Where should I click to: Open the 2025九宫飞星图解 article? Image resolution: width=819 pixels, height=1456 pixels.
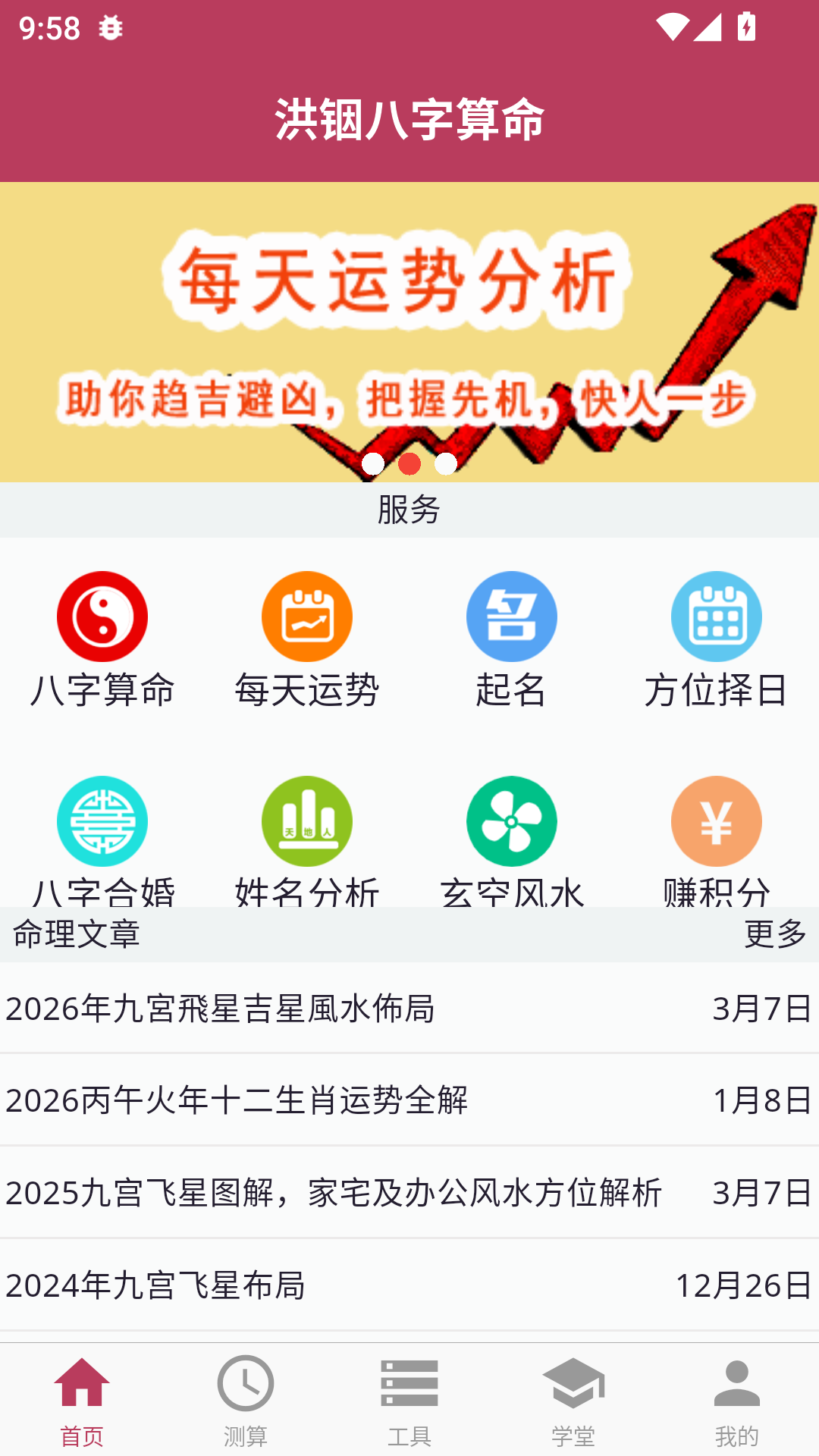click(409, 1193)
